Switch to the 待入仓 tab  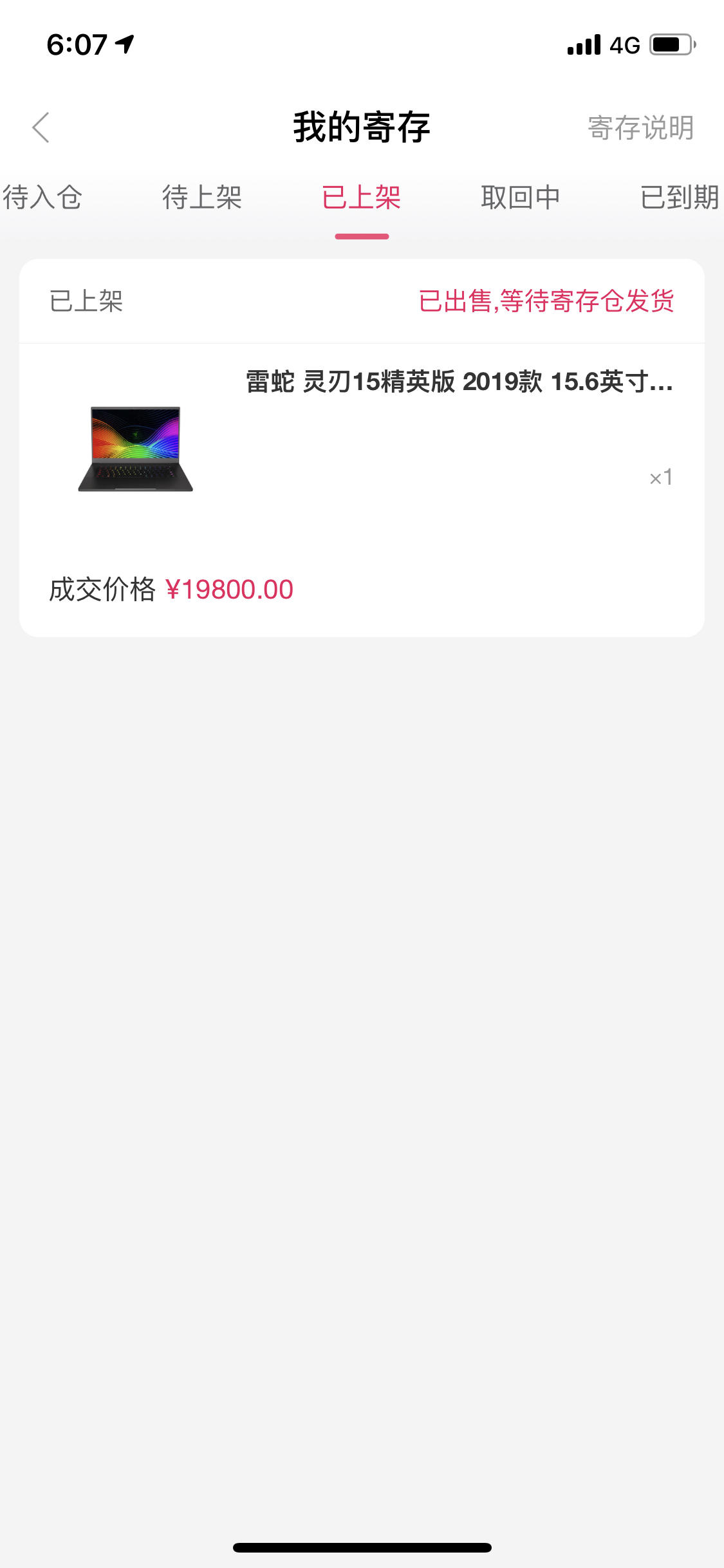pyautogui.click(x=42, y=197)
